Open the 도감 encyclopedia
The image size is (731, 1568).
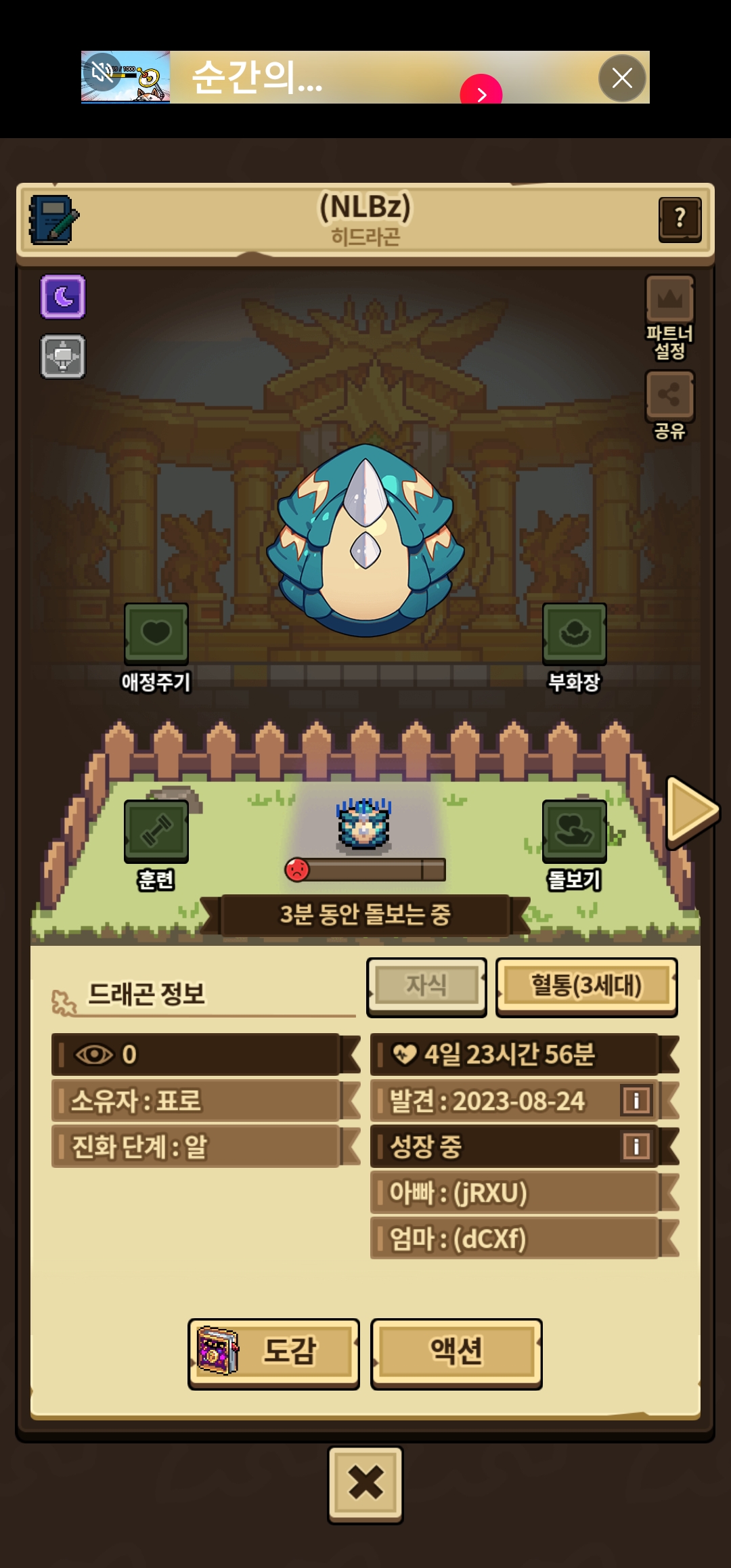click(273, 1353)
